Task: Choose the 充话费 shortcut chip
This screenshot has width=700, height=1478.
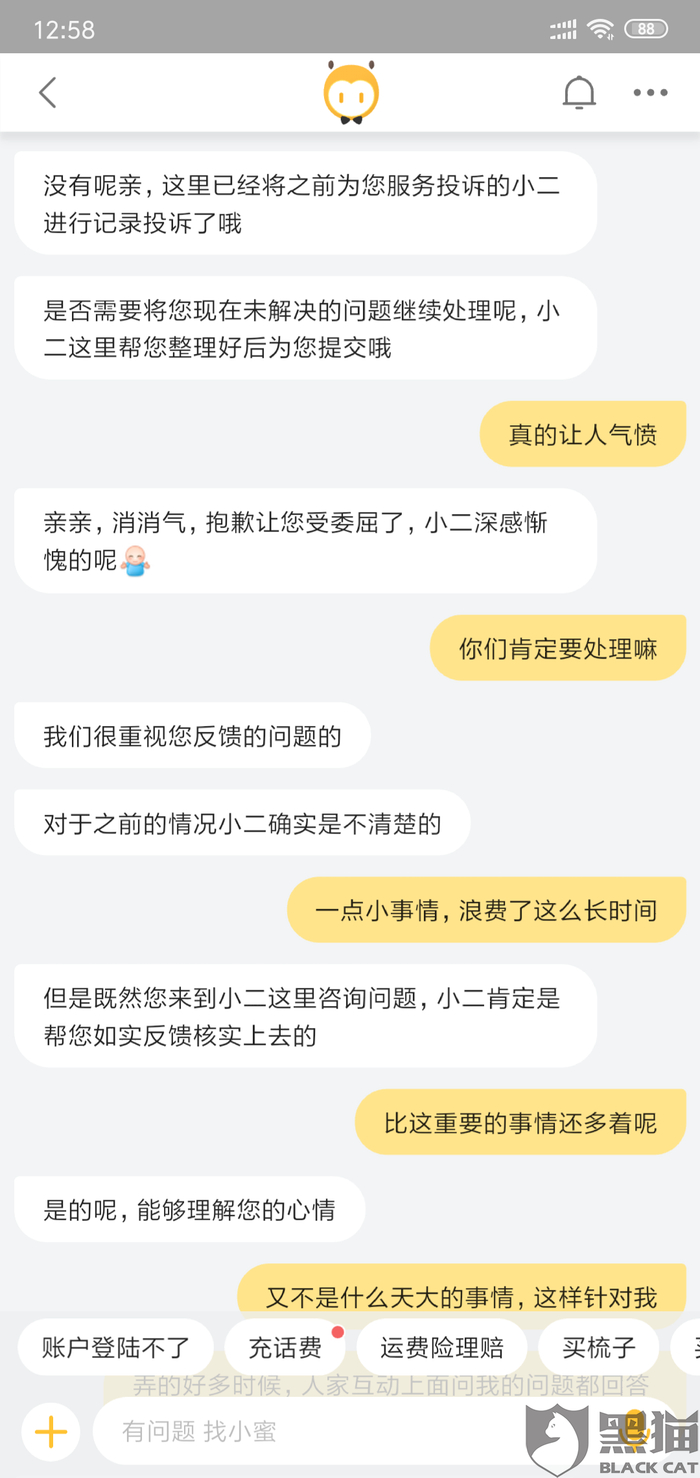Action: tap(285, 1347)
